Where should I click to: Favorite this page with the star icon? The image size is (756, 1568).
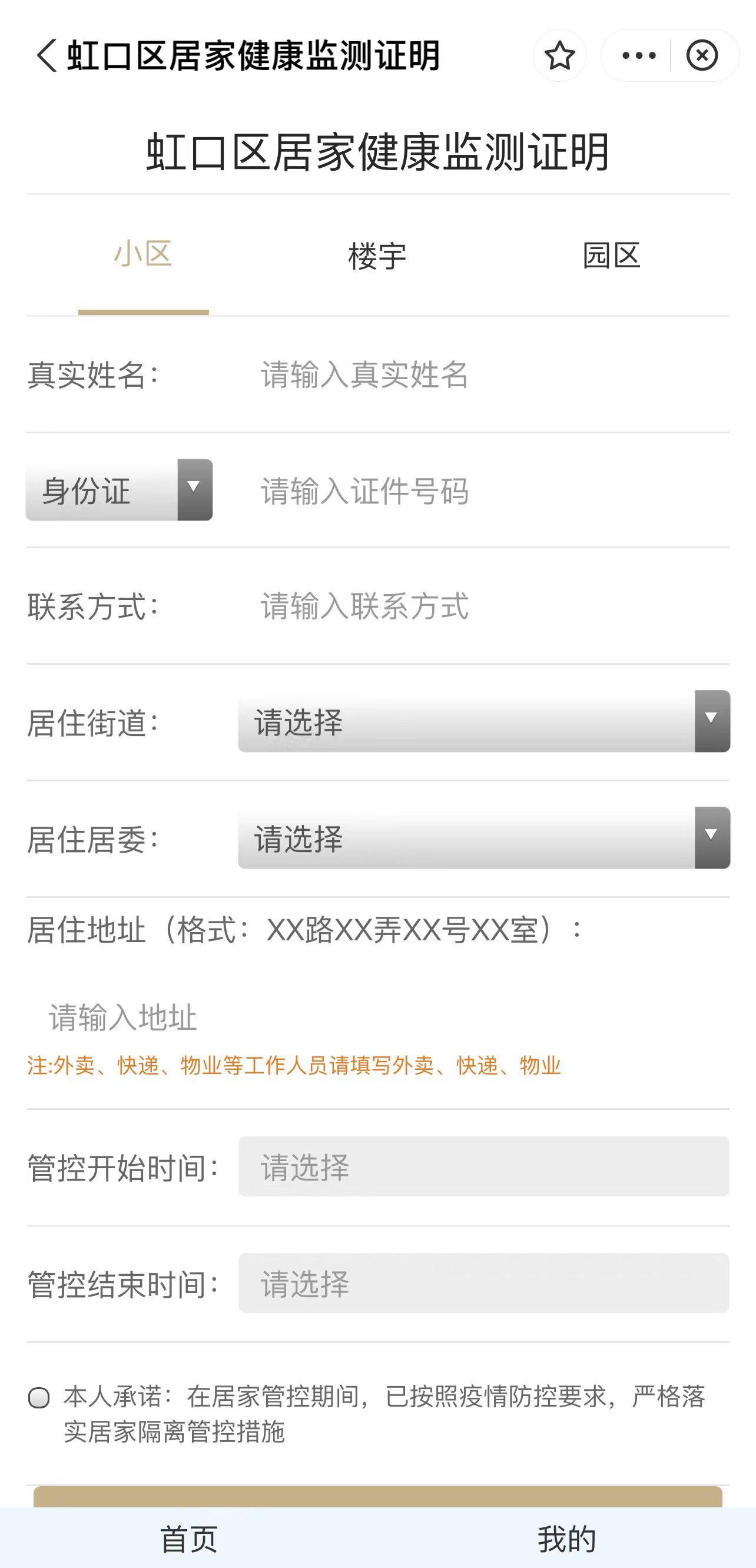(559, 55)
